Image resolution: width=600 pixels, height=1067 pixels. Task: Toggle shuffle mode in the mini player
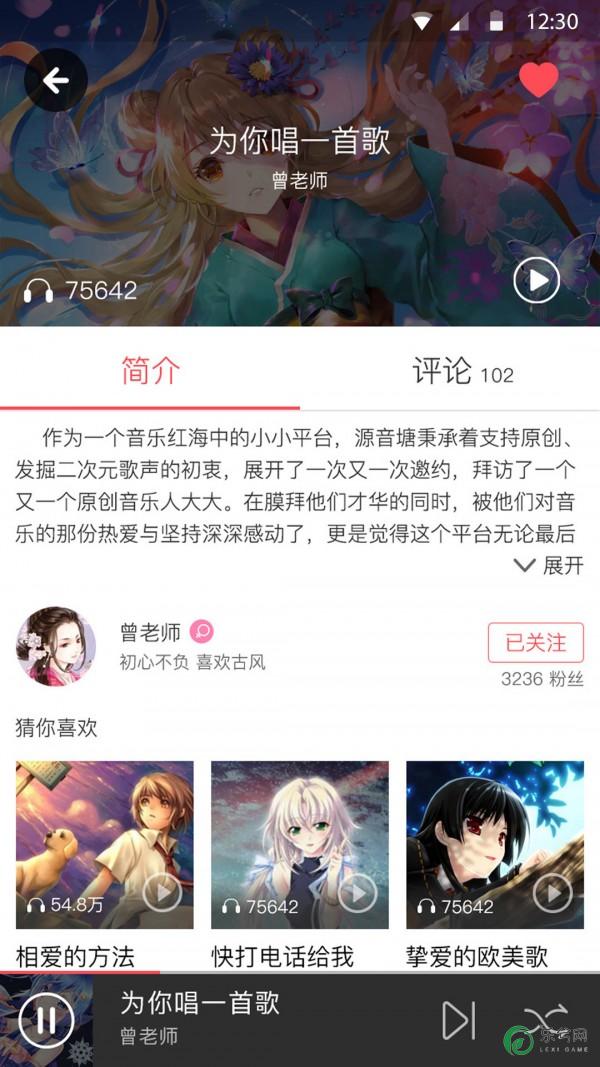tap(546, 1018)
